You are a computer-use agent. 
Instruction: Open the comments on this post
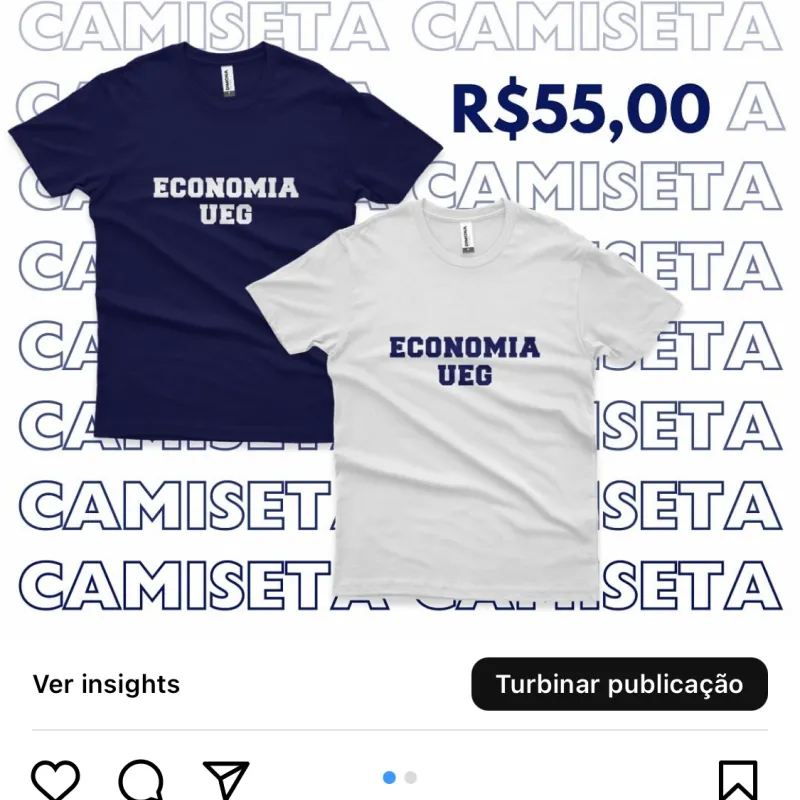pyautogui.click(x=141, y=780)
